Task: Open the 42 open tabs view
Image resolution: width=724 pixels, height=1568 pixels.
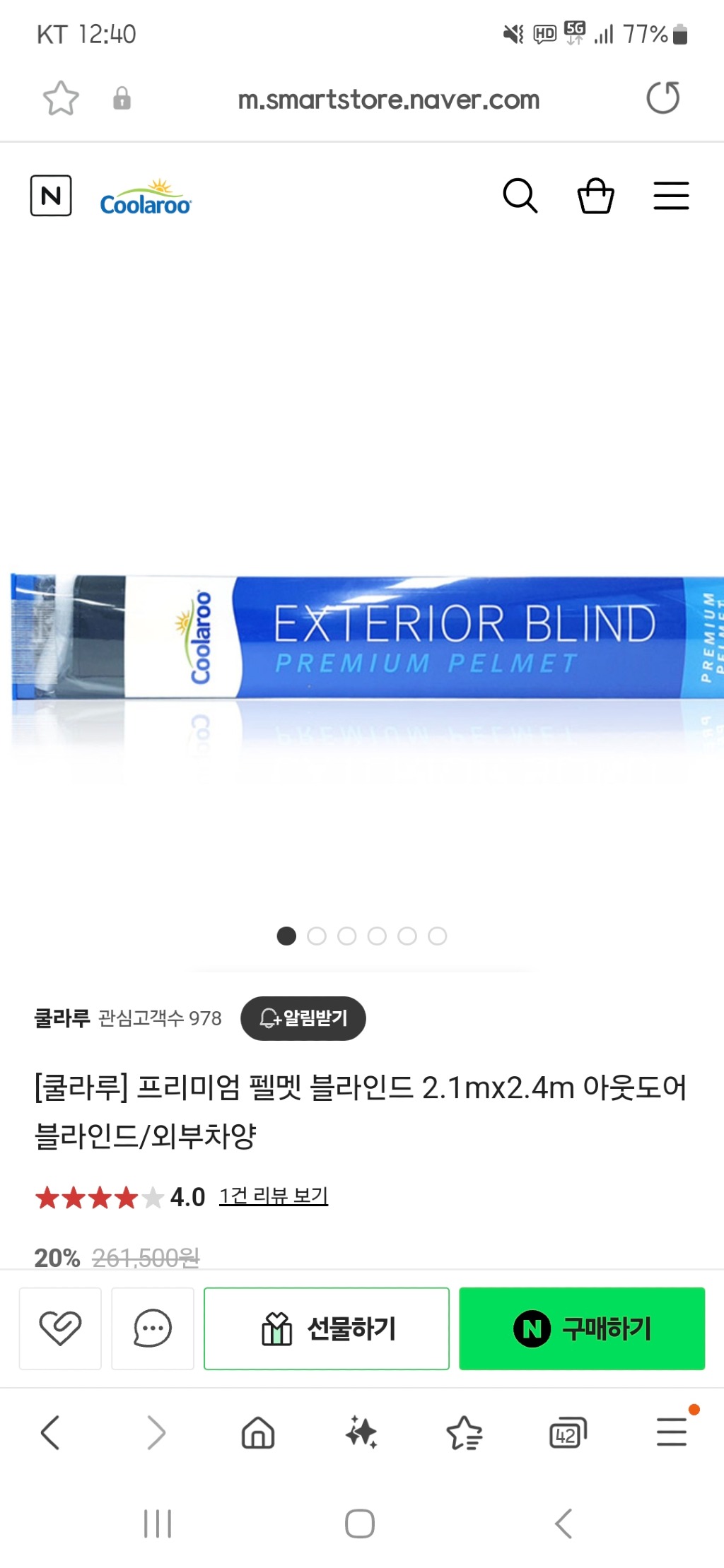Action: click(x=568, y=1432)
